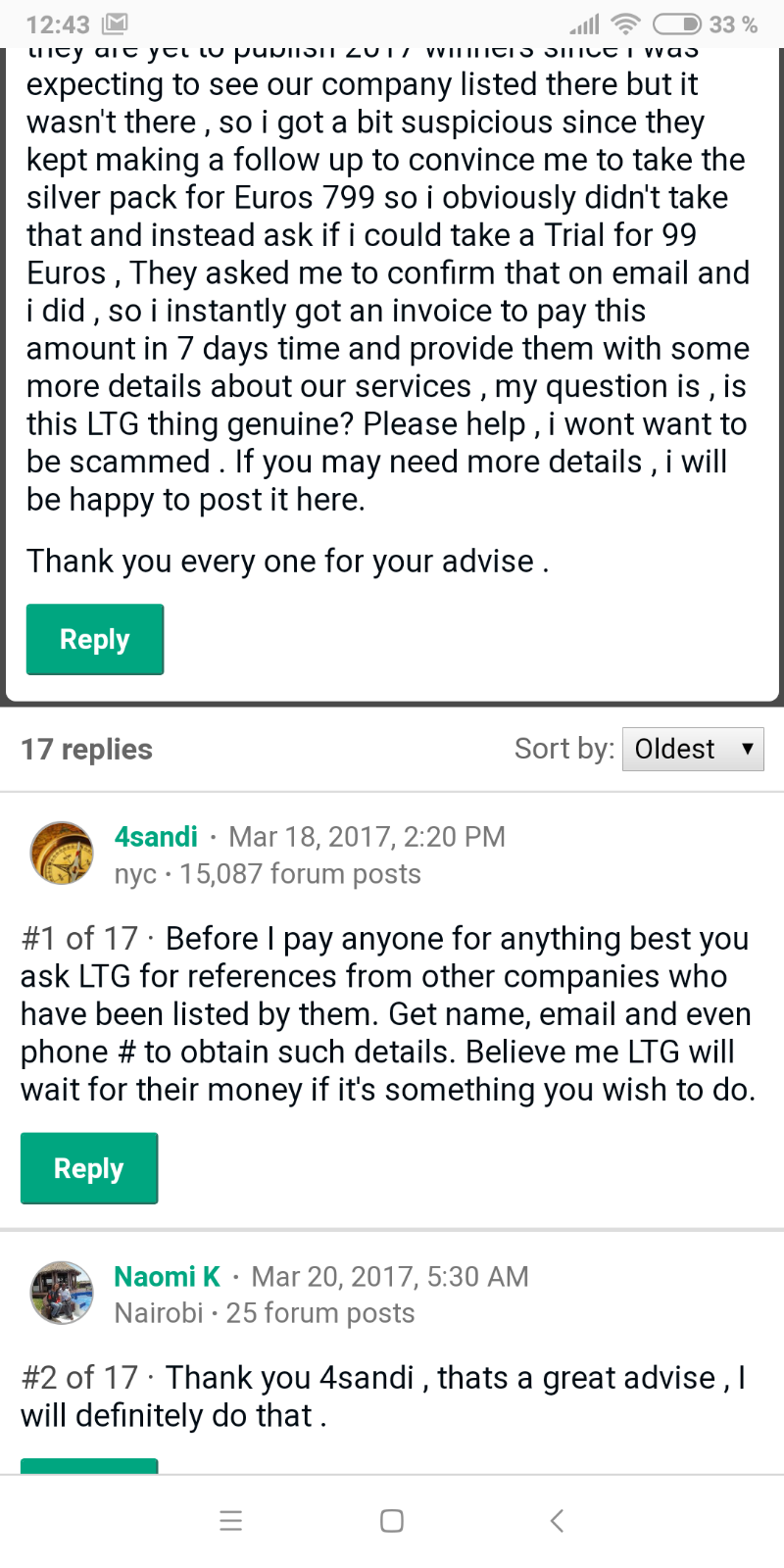Tap Naomi K's avatar photo
The width and height of the screenshot is (784, 1568).
pyautogui.click(x=62, y=1293)
